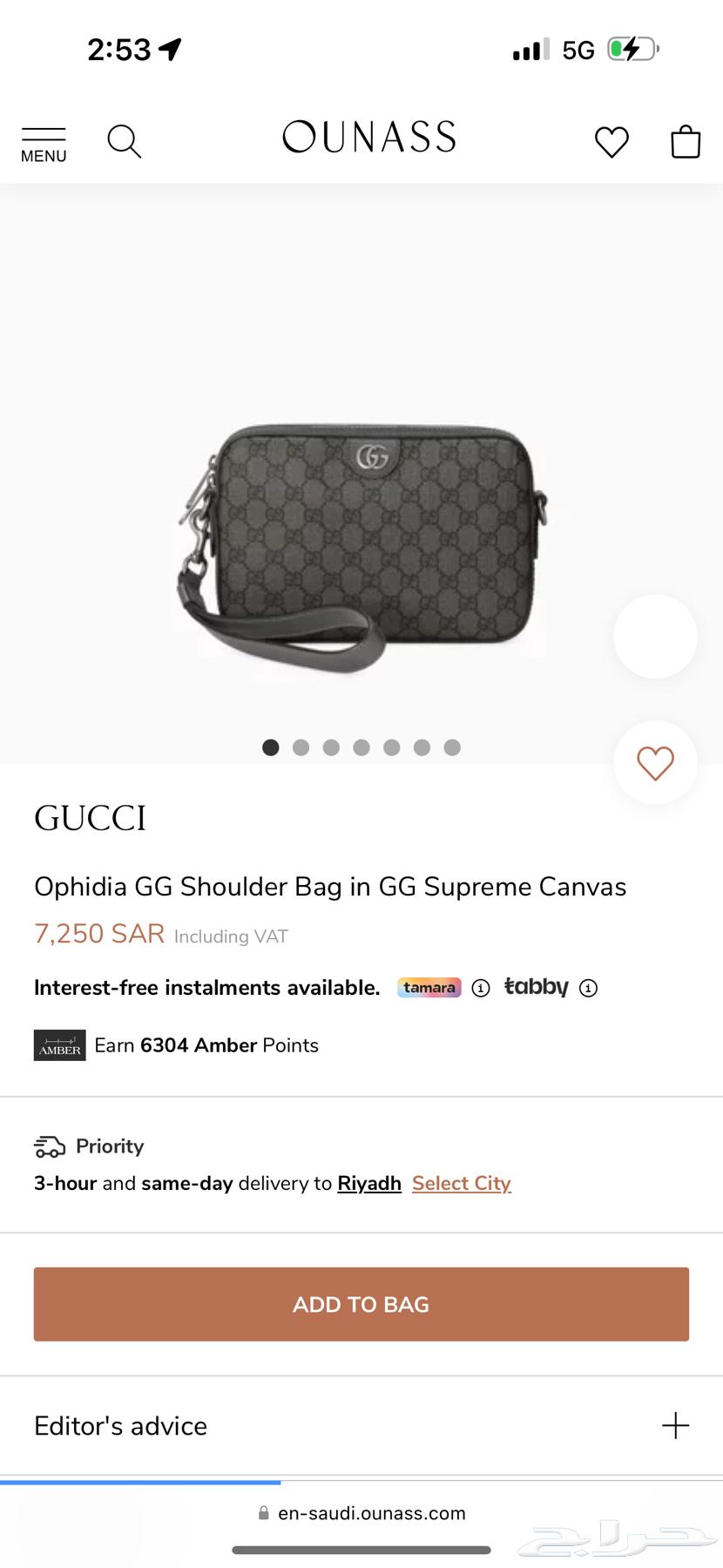Viewport: 723px width, 1568px height.
Task: Open wishlist from the header heart
Action: [612, 142]
